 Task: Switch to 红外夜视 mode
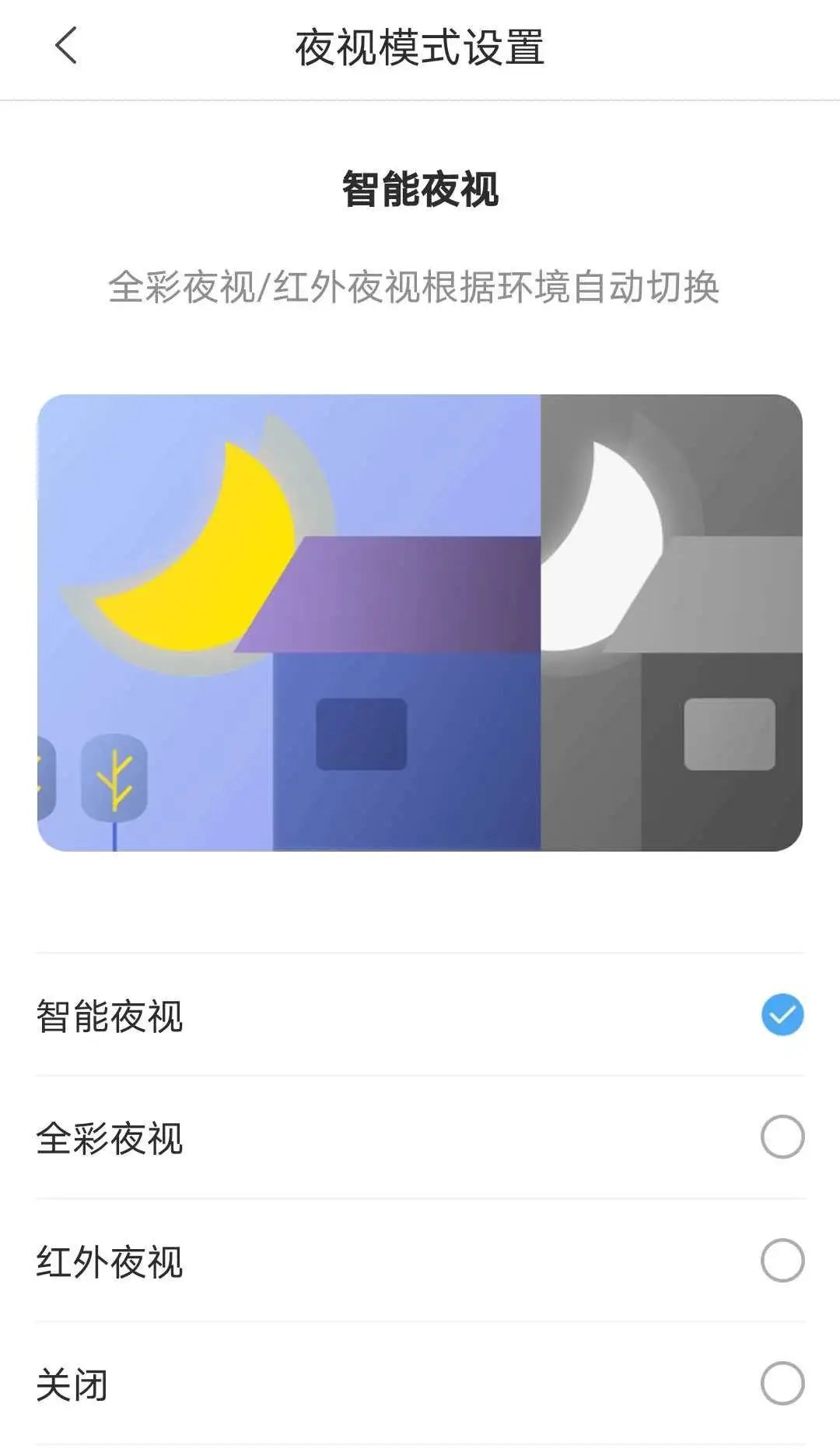tap(782, 1260)
